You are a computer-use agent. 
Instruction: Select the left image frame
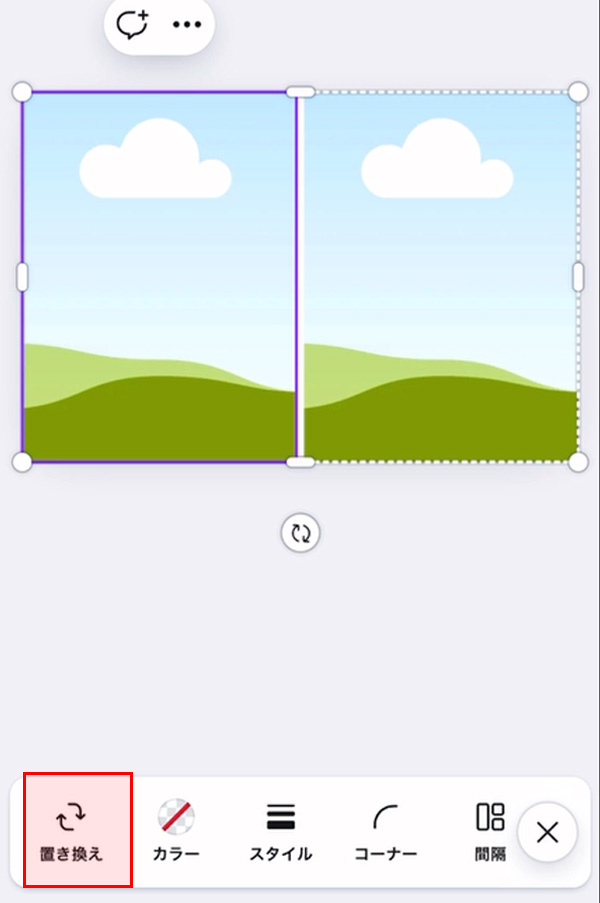point(159,277)
